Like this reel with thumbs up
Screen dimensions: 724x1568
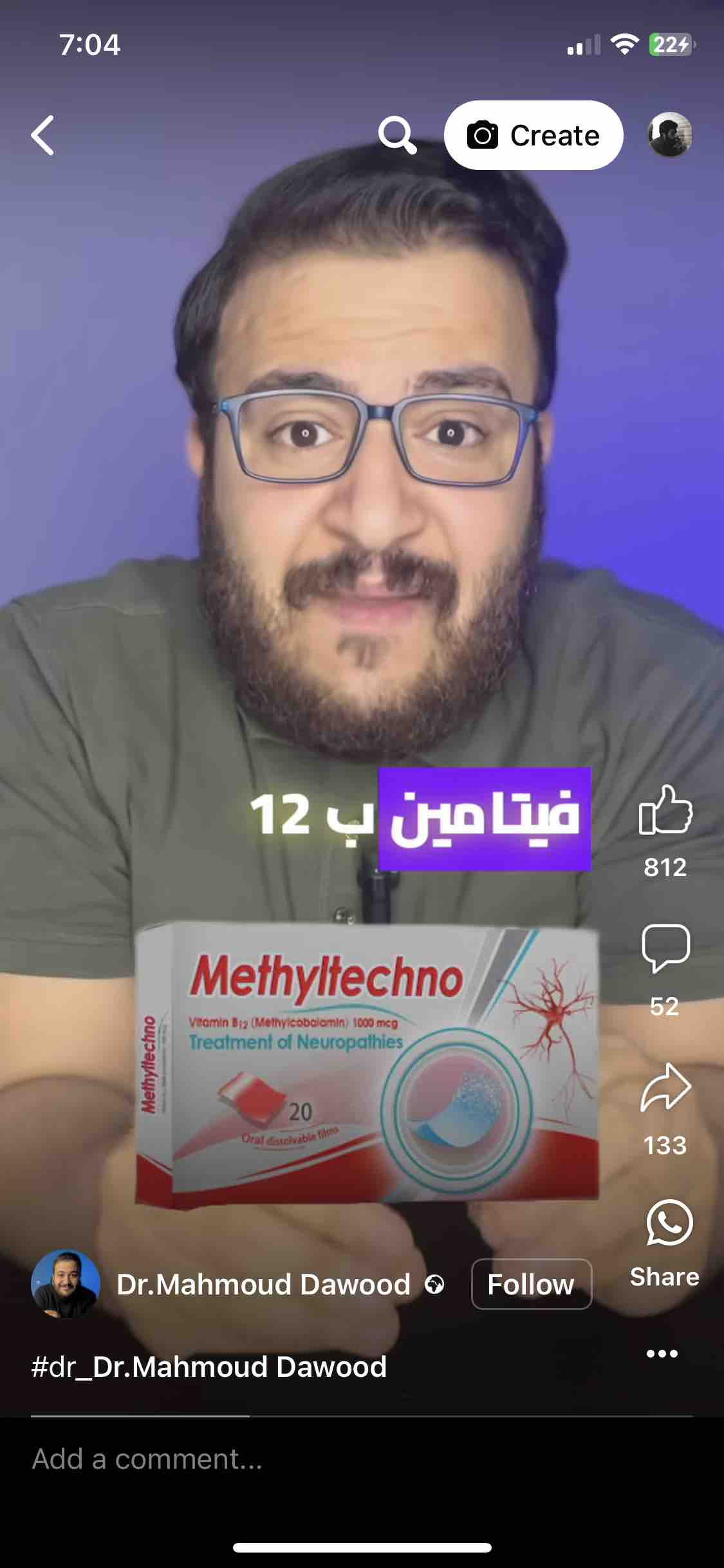(665, 811)
